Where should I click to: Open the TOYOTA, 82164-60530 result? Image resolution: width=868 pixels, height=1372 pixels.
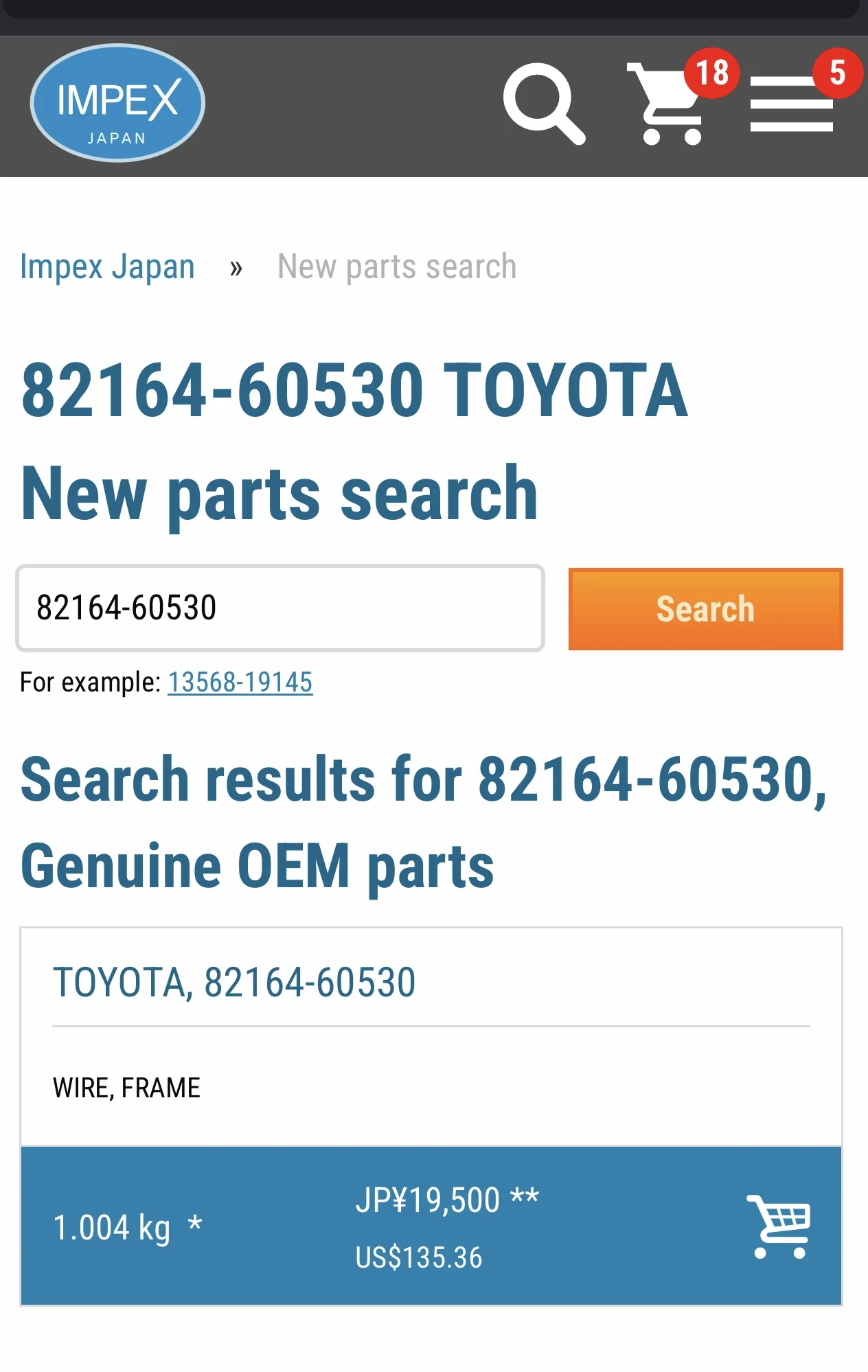pyautogui.click(x=234, y=982)
